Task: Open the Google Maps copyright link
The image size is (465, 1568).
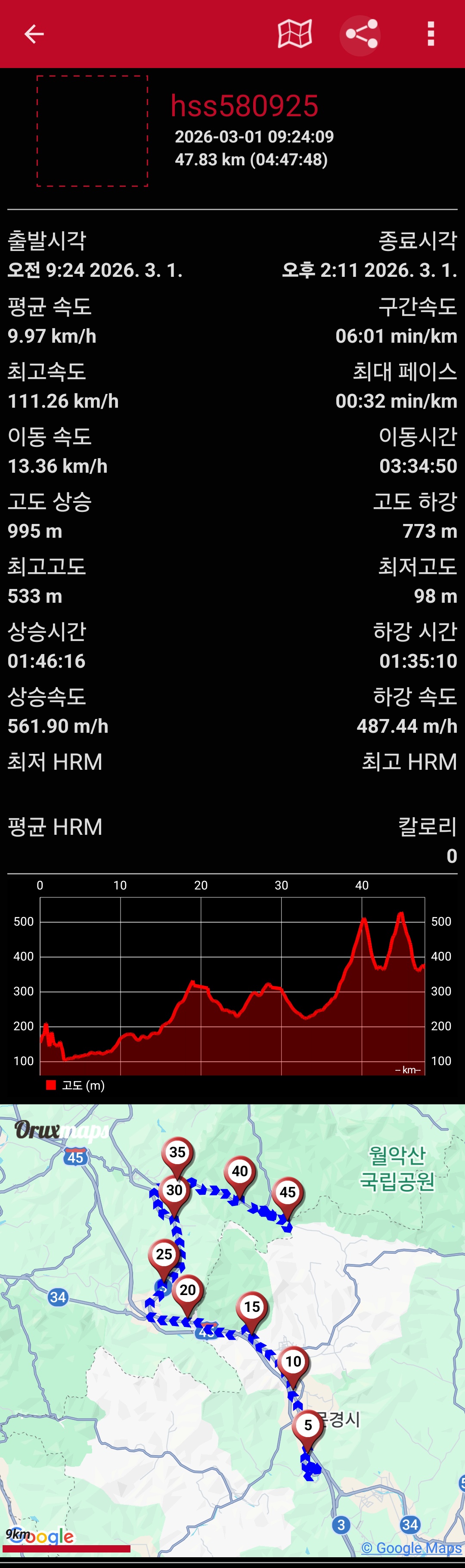Action: click(x=412, y=1548)
